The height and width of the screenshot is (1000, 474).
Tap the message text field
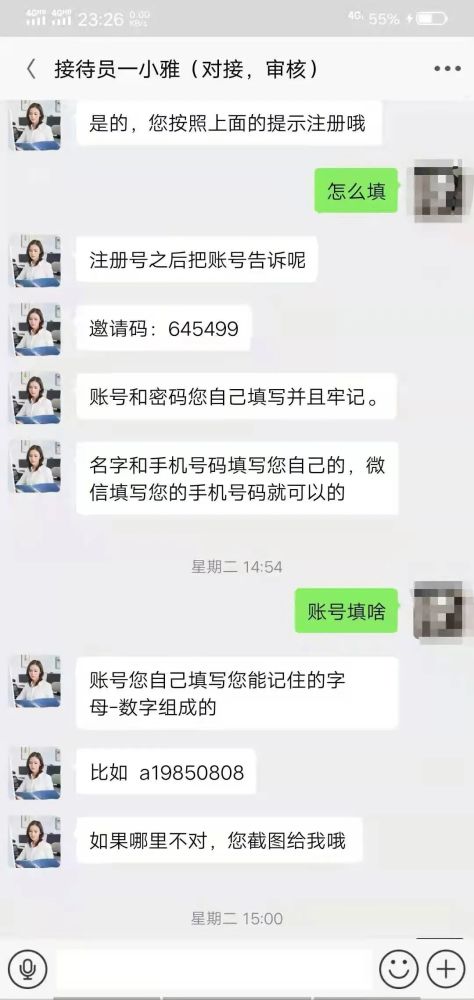[x=214, y=969]
